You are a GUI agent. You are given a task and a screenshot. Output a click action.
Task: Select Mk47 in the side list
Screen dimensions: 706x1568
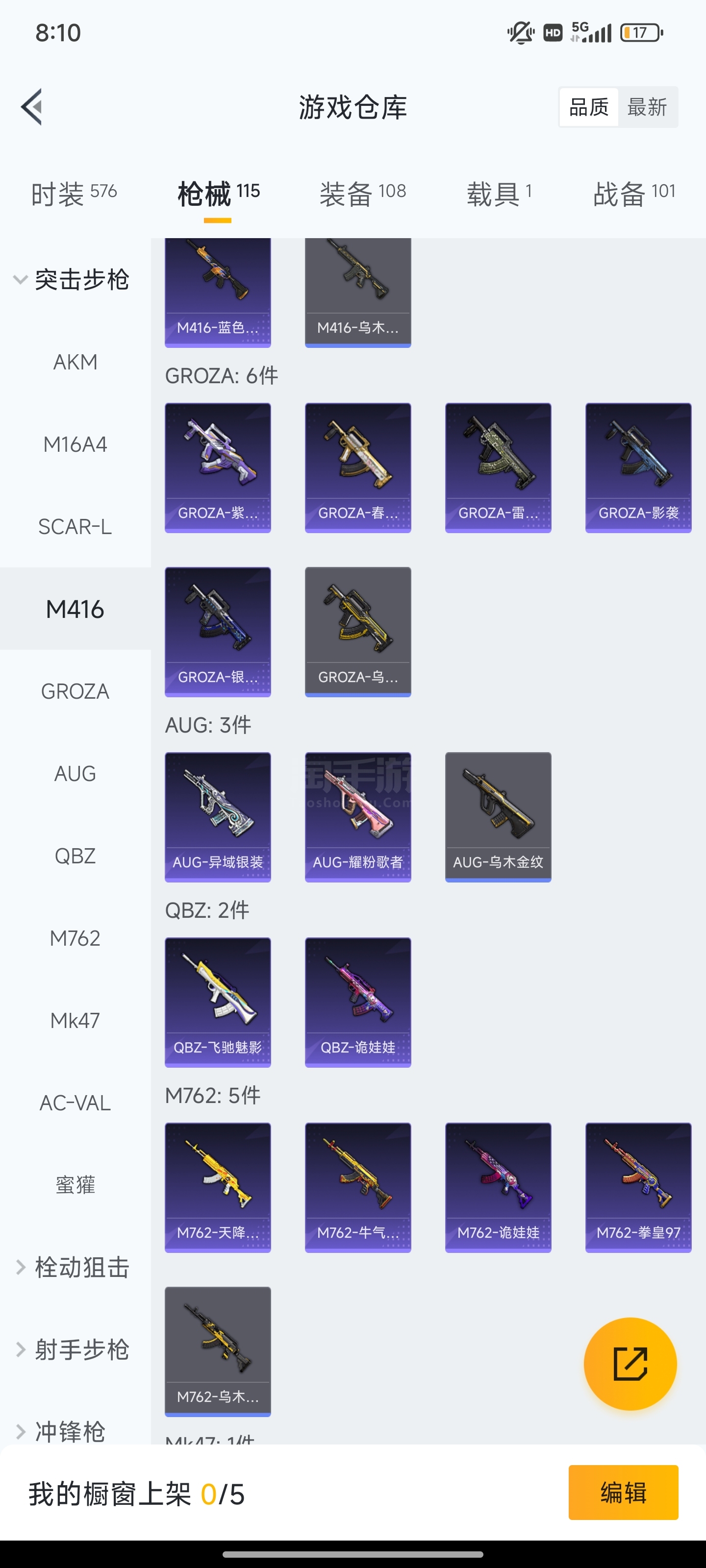click(75, 1020)
